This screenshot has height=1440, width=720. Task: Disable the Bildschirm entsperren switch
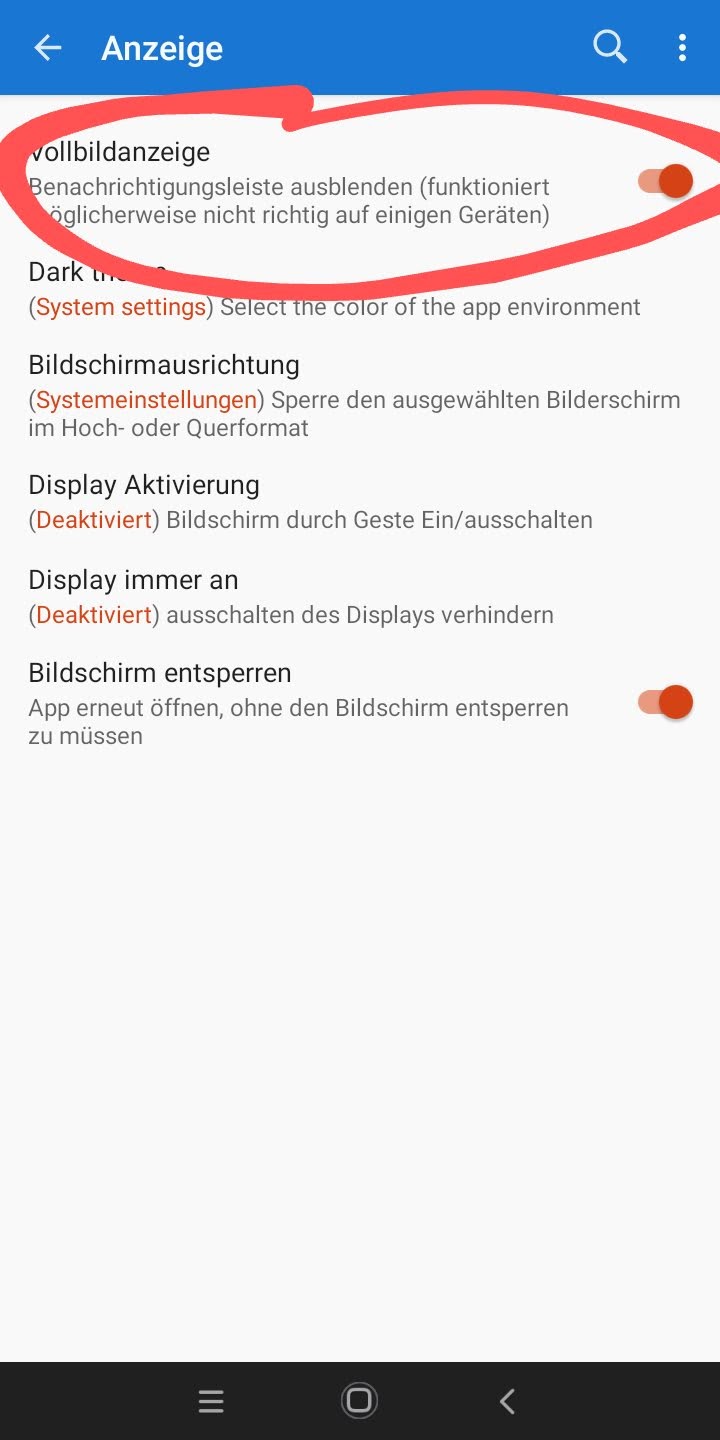[x=666, y=702]
